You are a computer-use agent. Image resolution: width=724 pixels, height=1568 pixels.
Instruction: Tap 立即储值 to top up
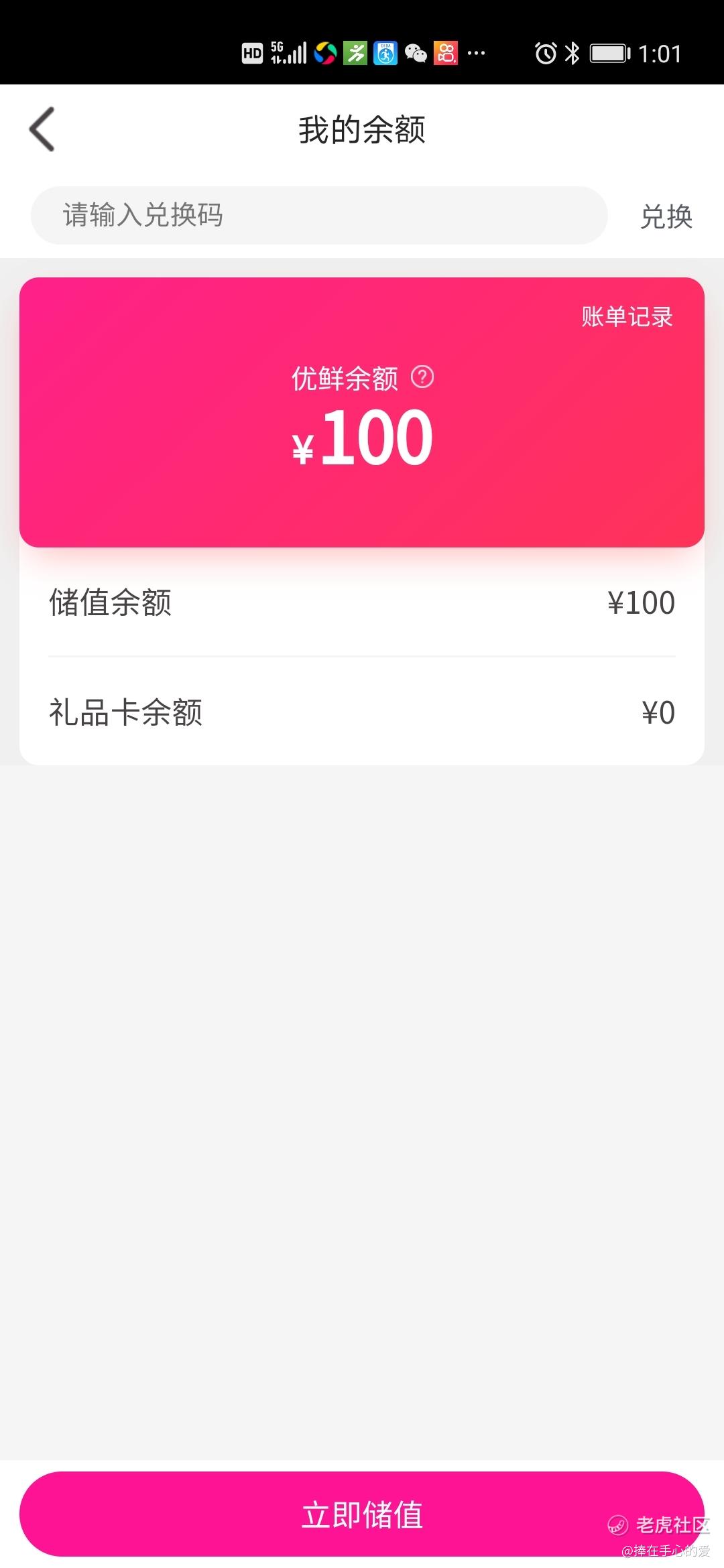point(362,1514)
